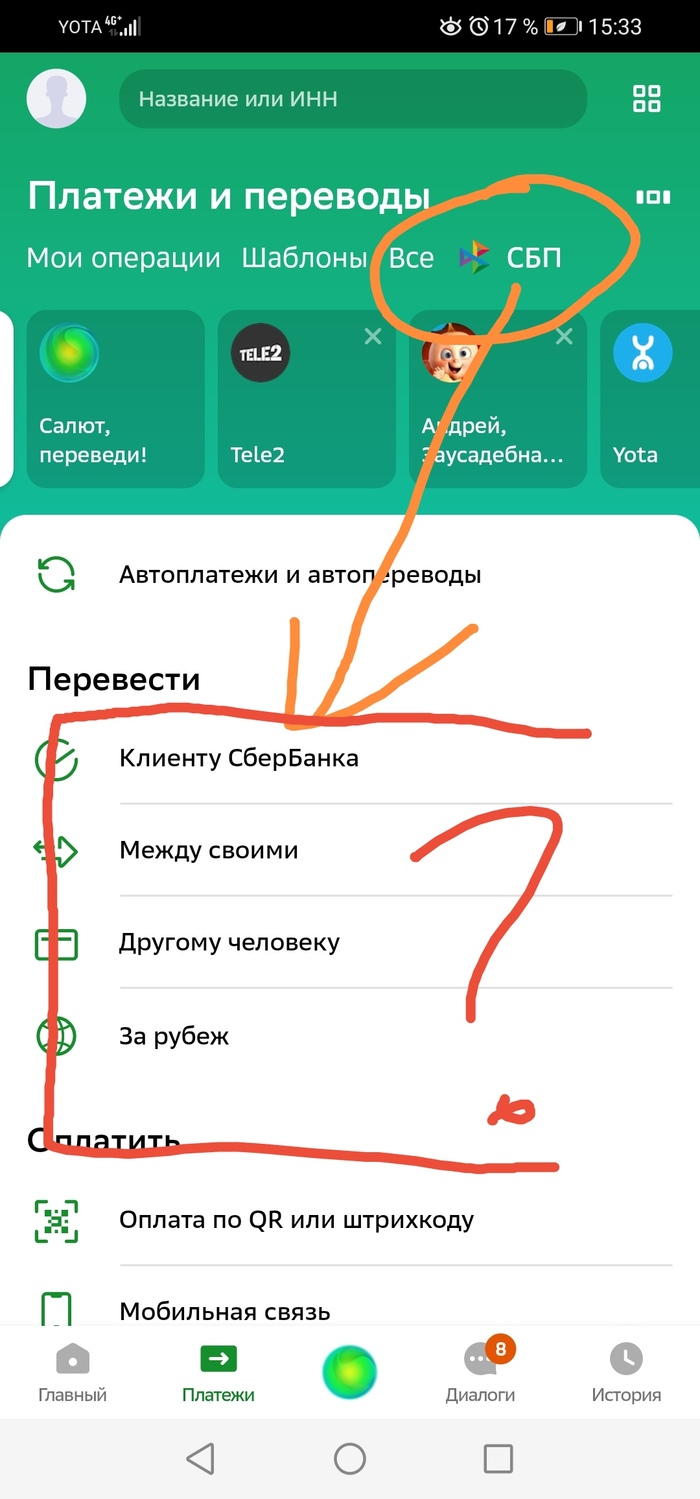
Task: Go to the Диалоги tab
Action: [481, 1372]
